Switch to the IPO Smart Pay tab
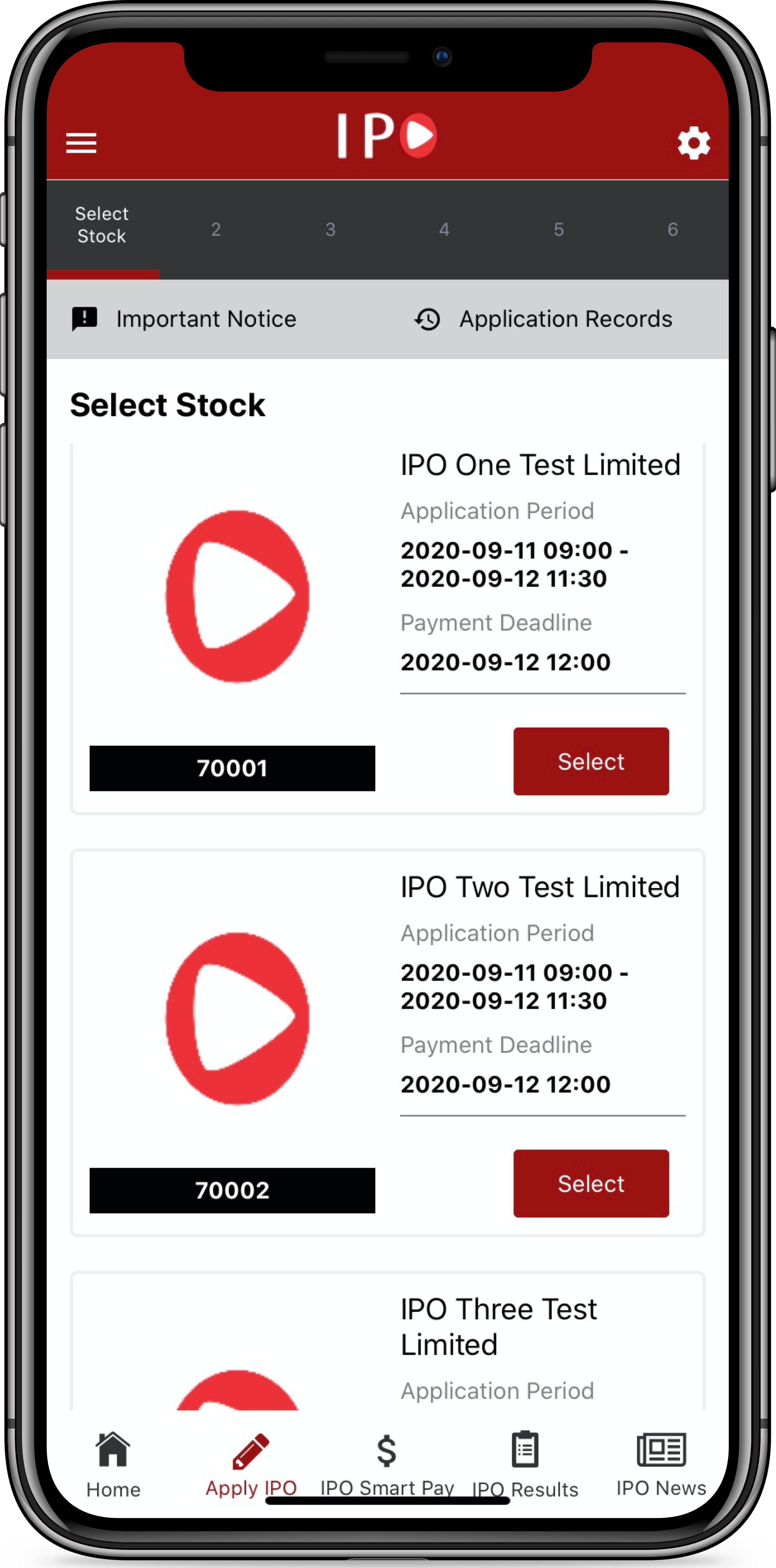The height and width of the screenshot is (1568, 776). coord(387,1465)
